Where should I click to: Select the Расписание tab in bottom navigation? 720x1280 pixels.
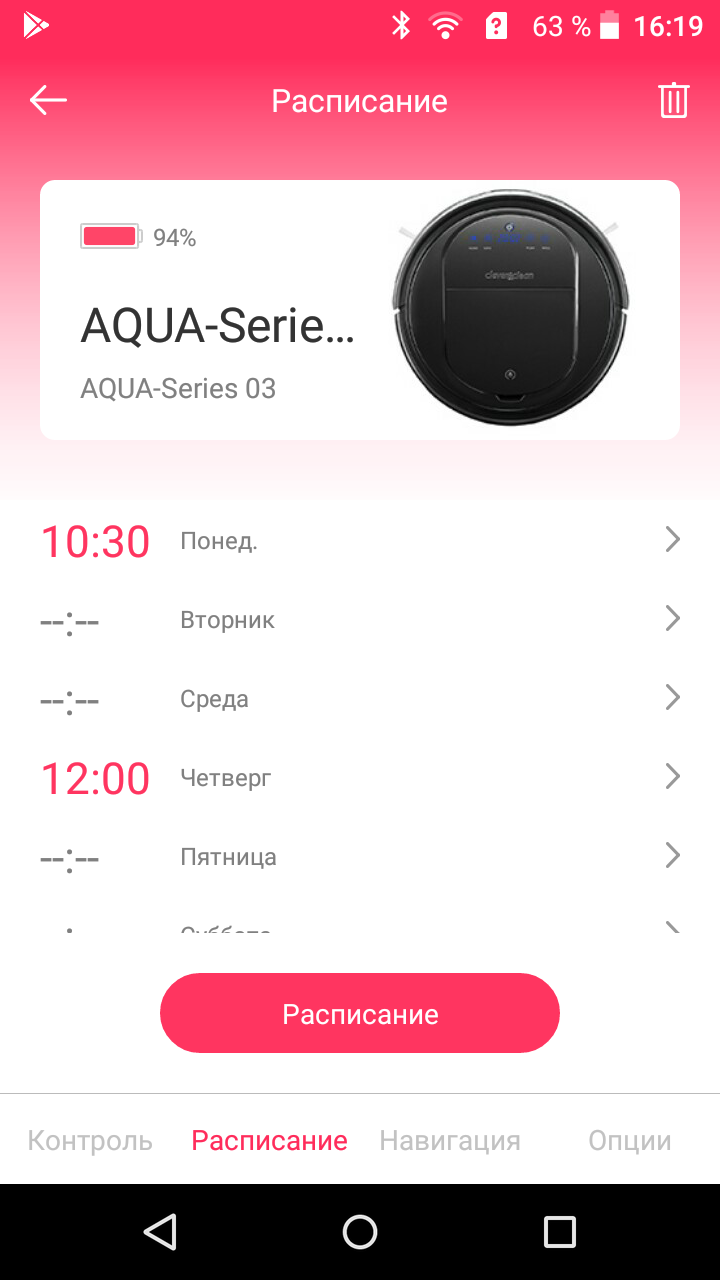coord(270,1141)
